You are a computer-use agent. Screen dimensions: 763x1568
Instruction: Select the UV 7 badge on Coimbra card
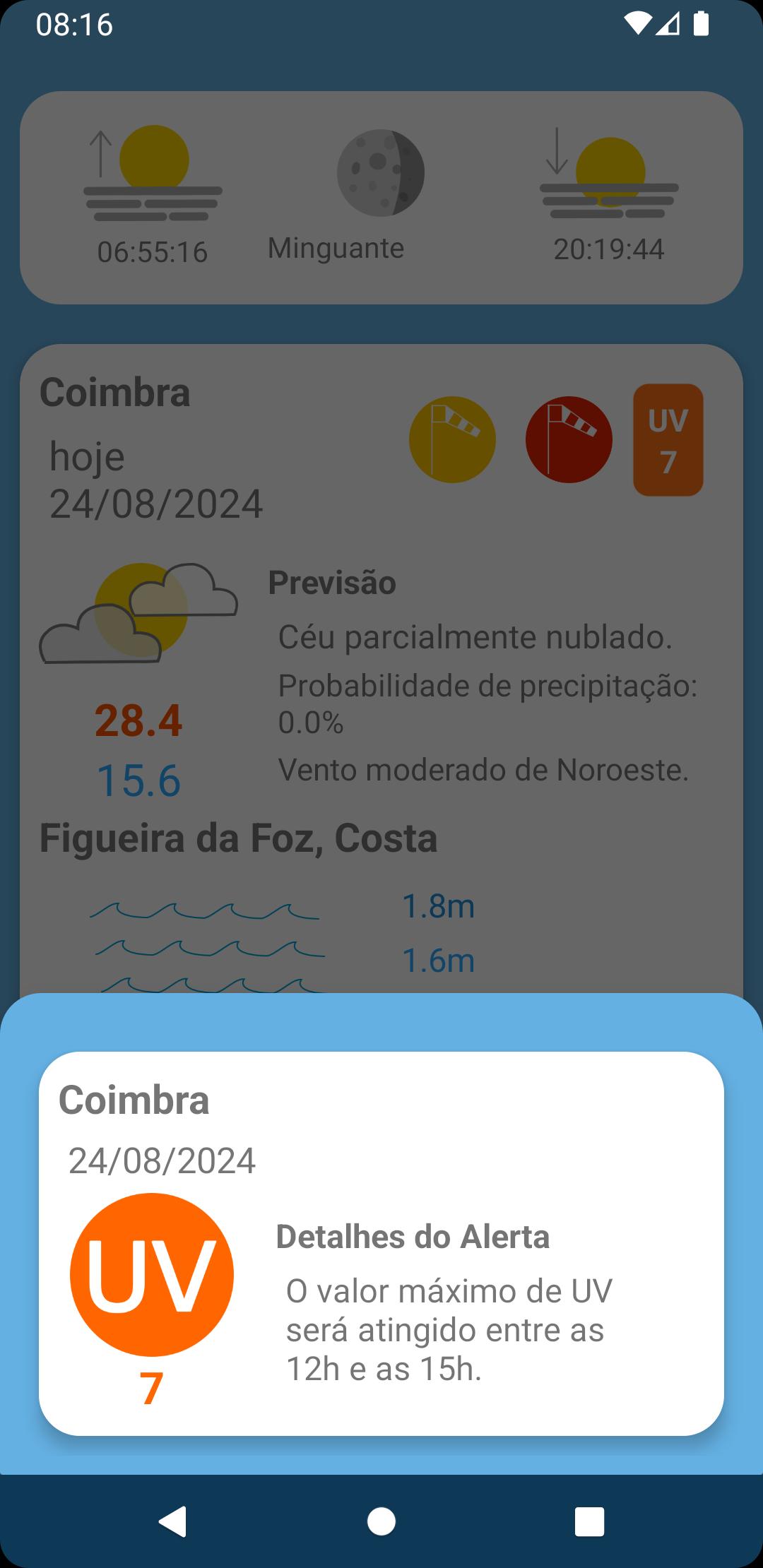point(668,439)
